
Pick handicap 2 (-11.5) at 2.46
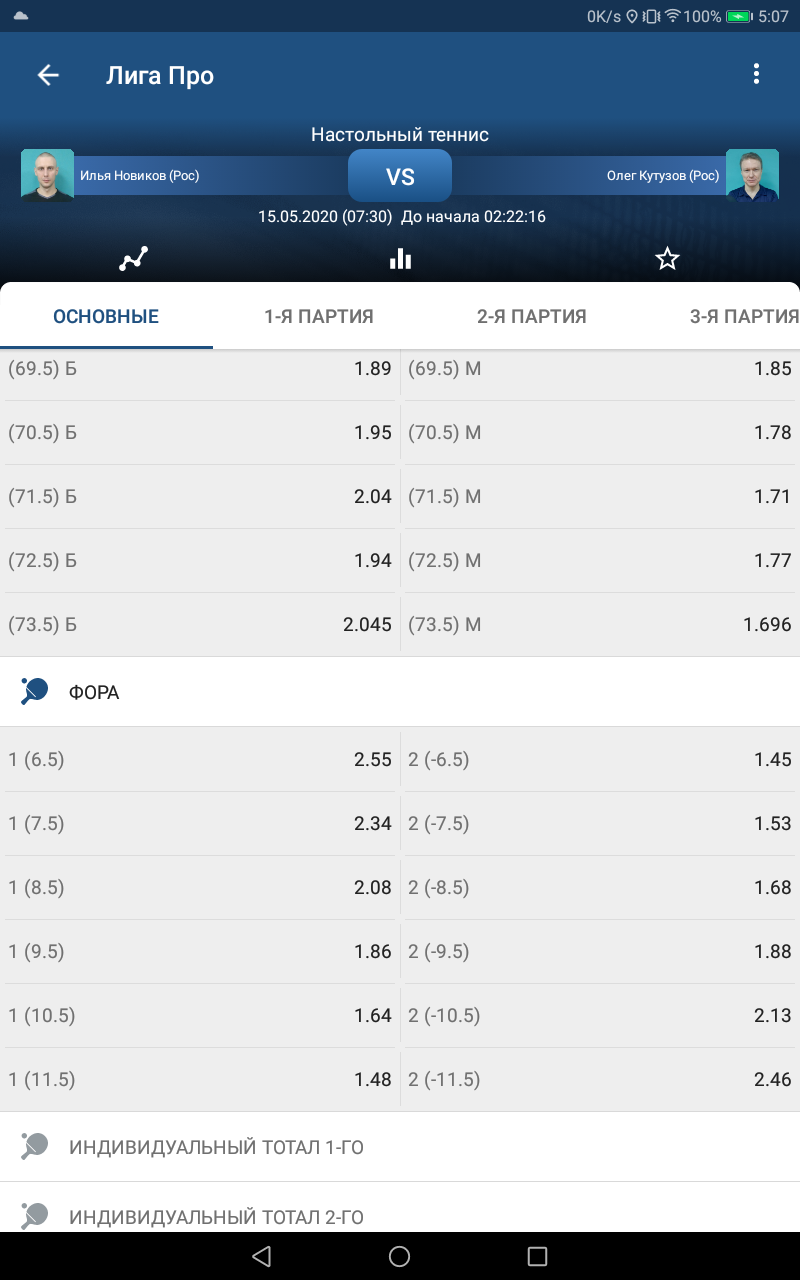[x=600, y=1080]
